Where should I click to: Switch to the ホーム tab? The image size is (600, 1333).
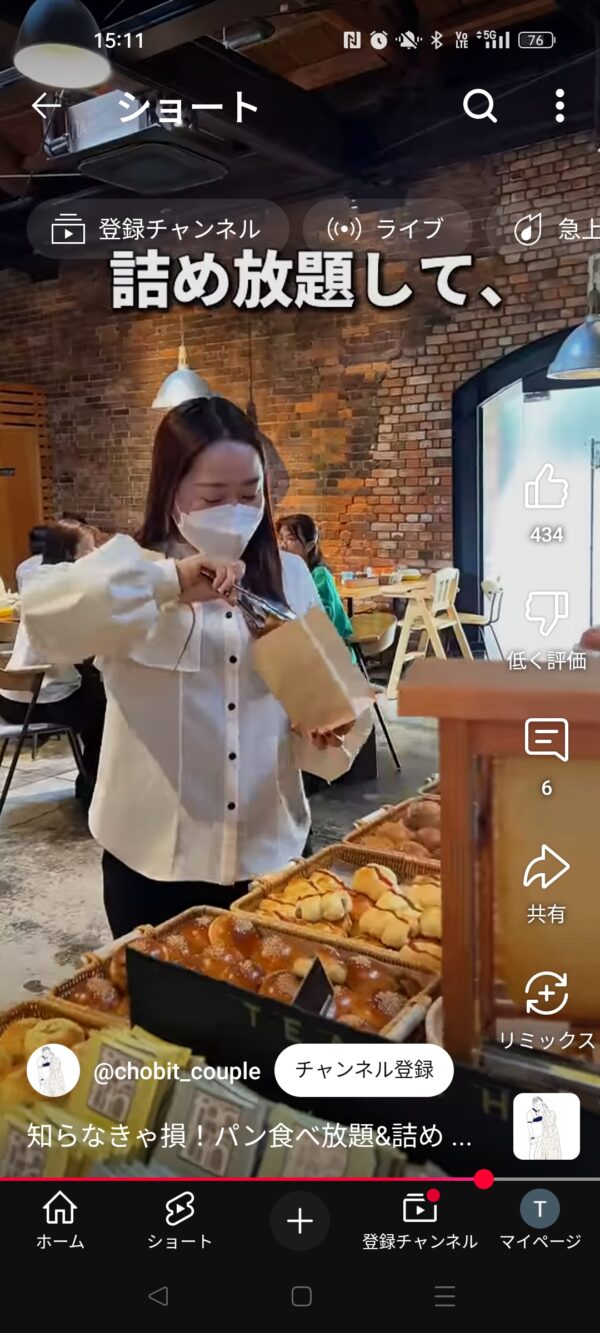coord(60,1221)
